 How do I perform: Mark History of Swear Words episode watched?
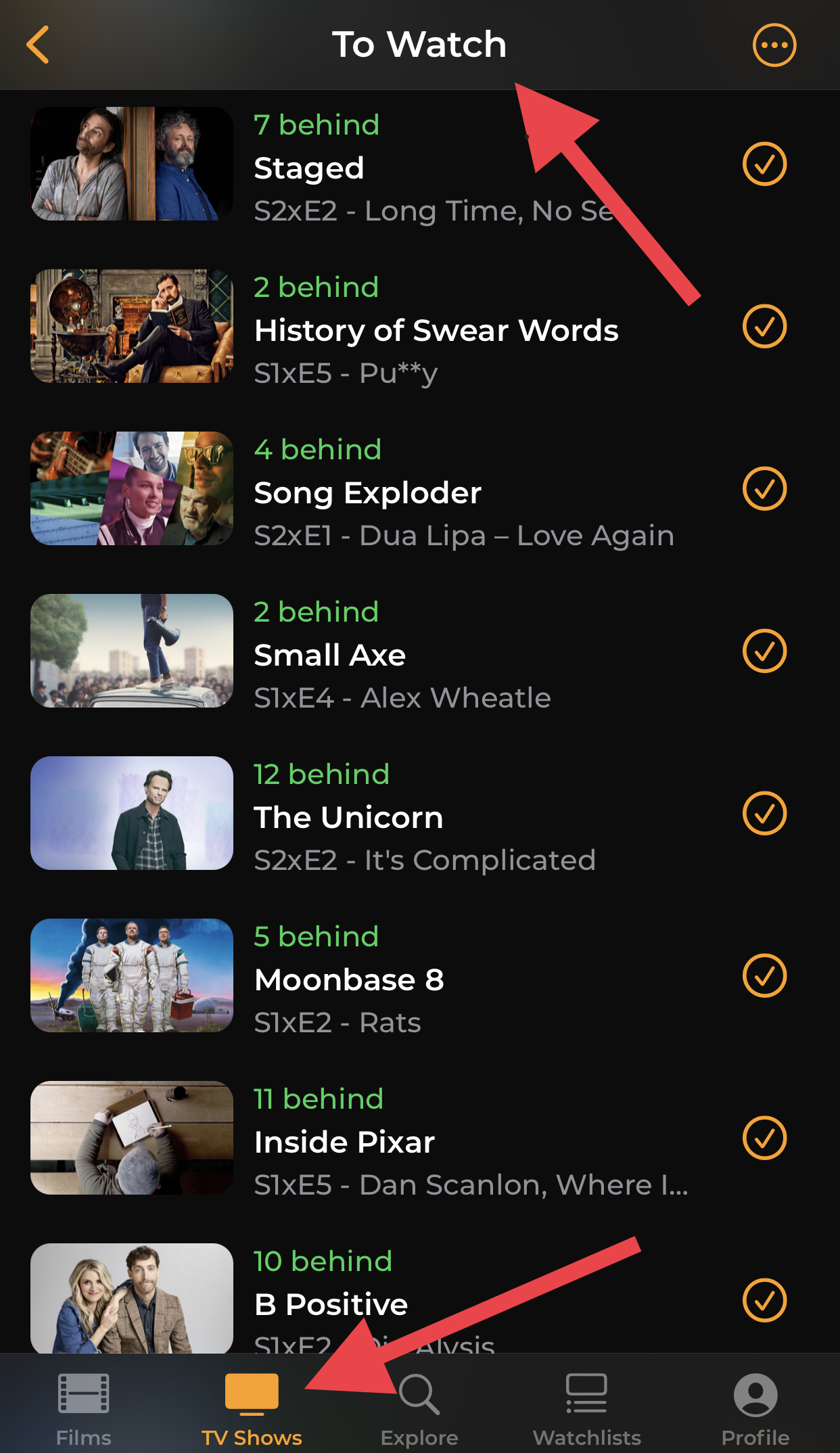point(764,326)
